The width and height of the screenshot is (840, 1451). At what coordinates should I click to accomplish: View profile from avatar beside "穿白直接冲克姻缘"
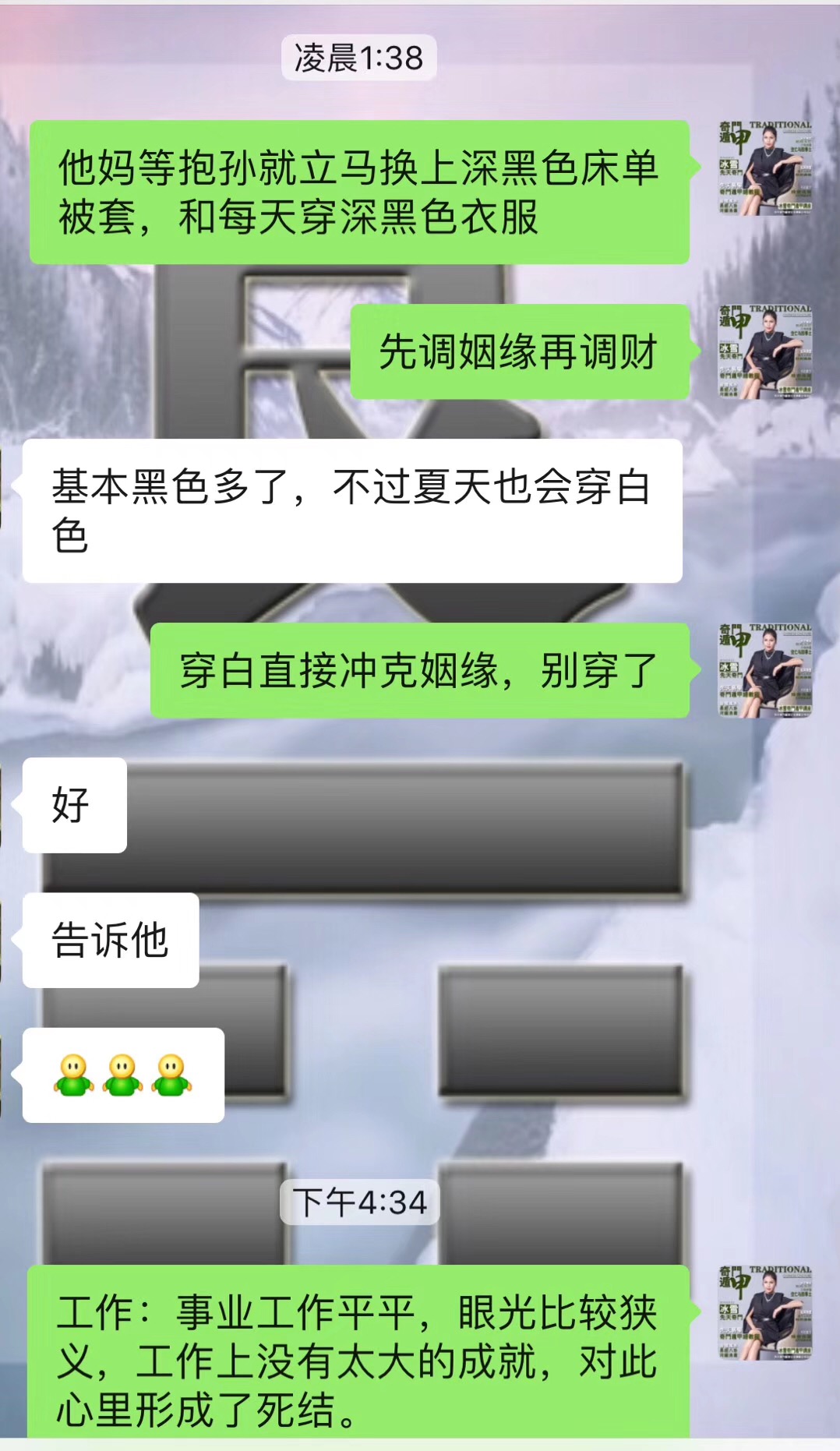click(x=764, y=669)
